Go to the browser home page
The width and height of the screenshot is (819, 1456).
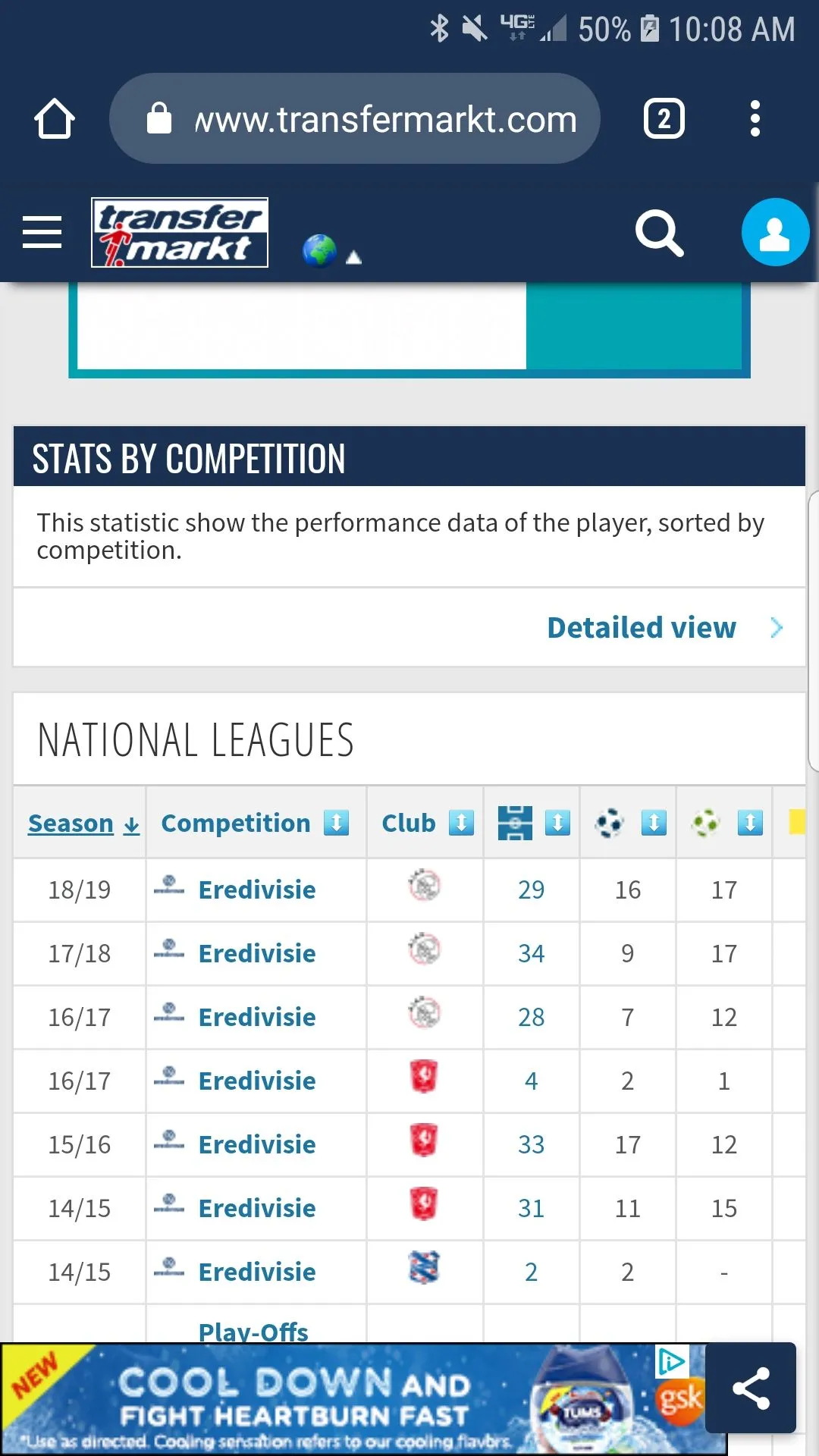55,119
